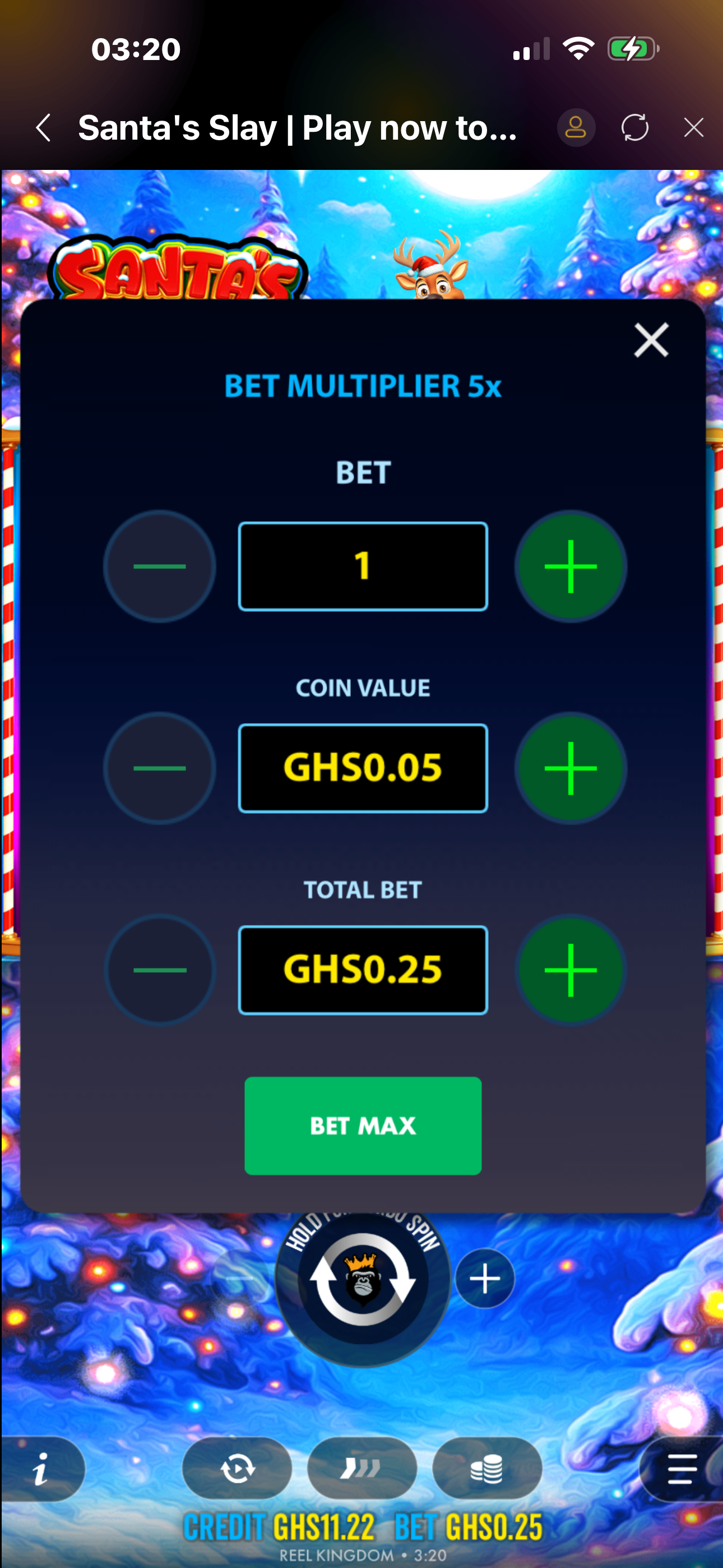Viewport: 723px width, 1568px height.
Task: Open autoplay settings
Action: 237,1469
